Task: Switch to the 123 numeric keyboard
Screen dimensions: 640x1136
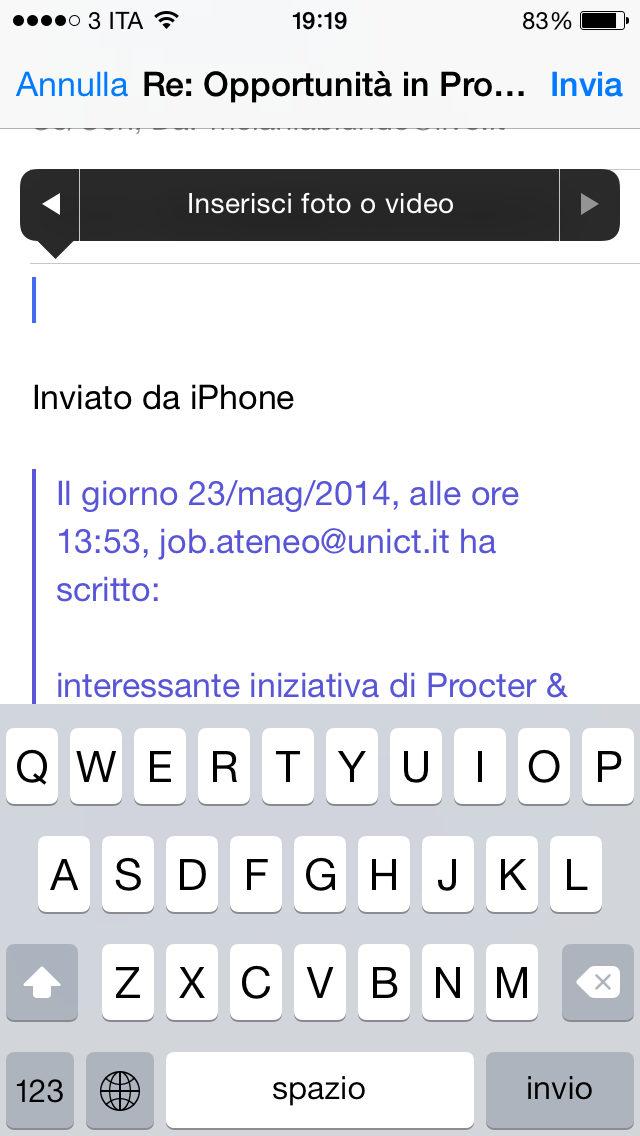Action: pyautogui.click(x=40, y=1089)
